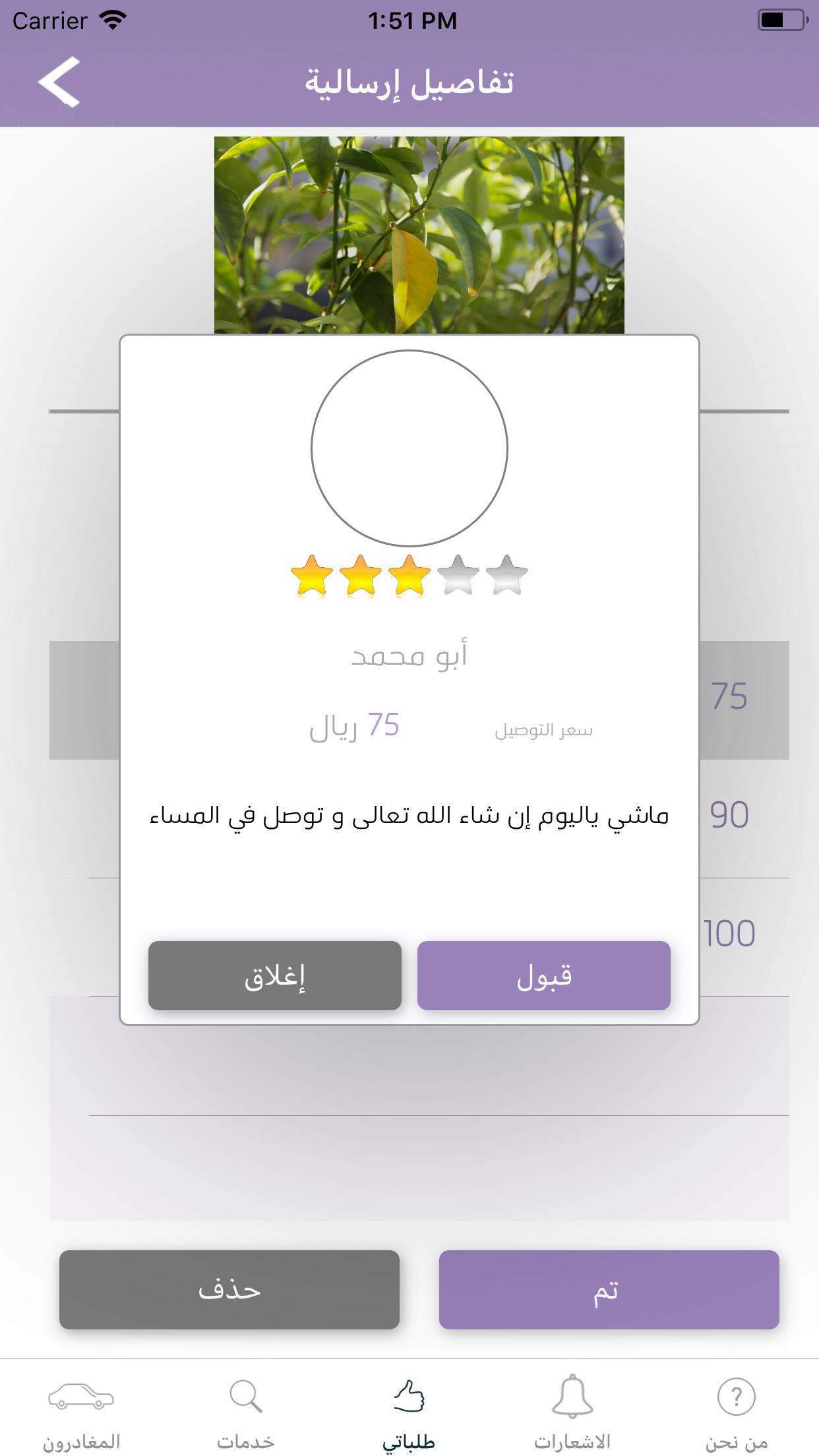819x1456 pixels.
Task: Delete the shipment with حذف
Action: pos(229,1289)
